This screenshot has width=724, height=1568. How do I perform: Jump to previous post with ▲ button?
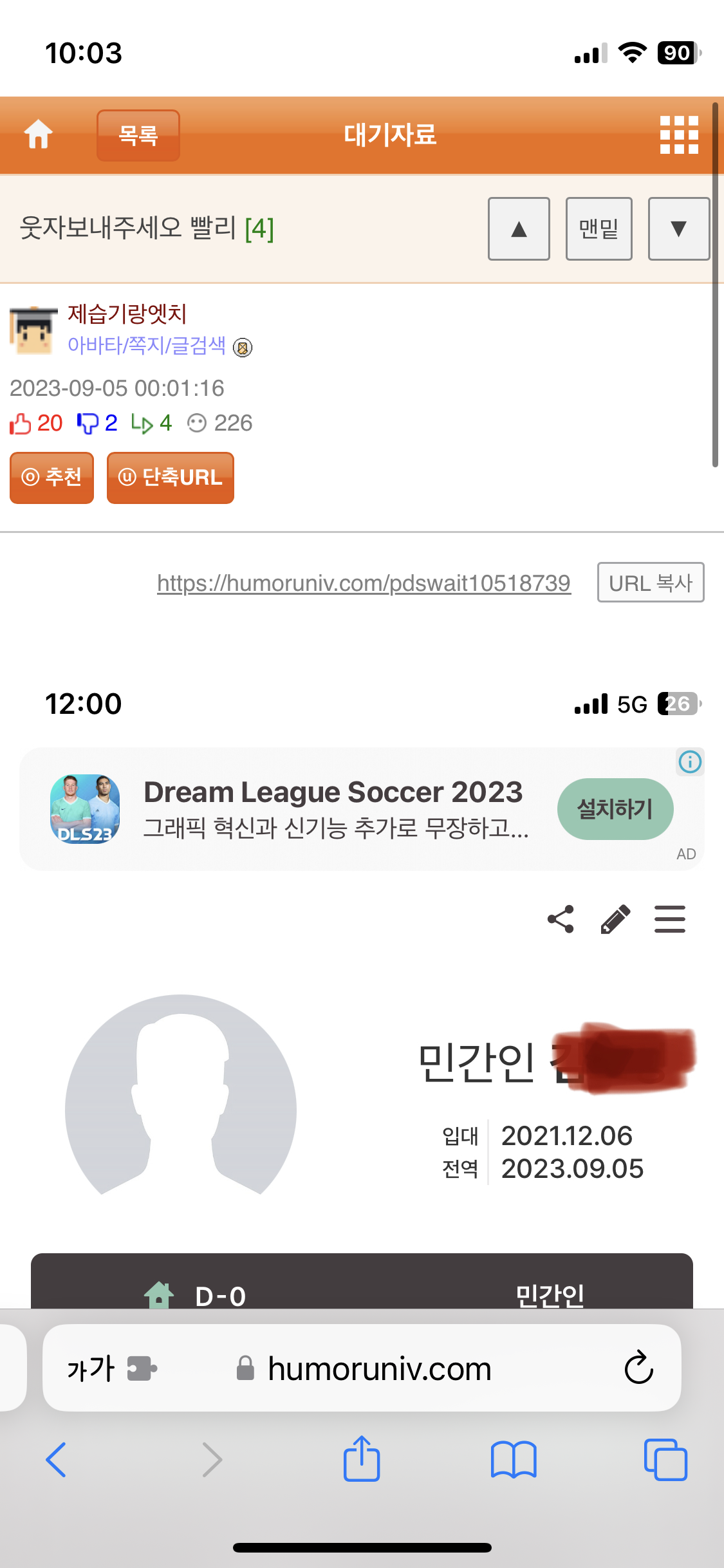pos(519,229)
